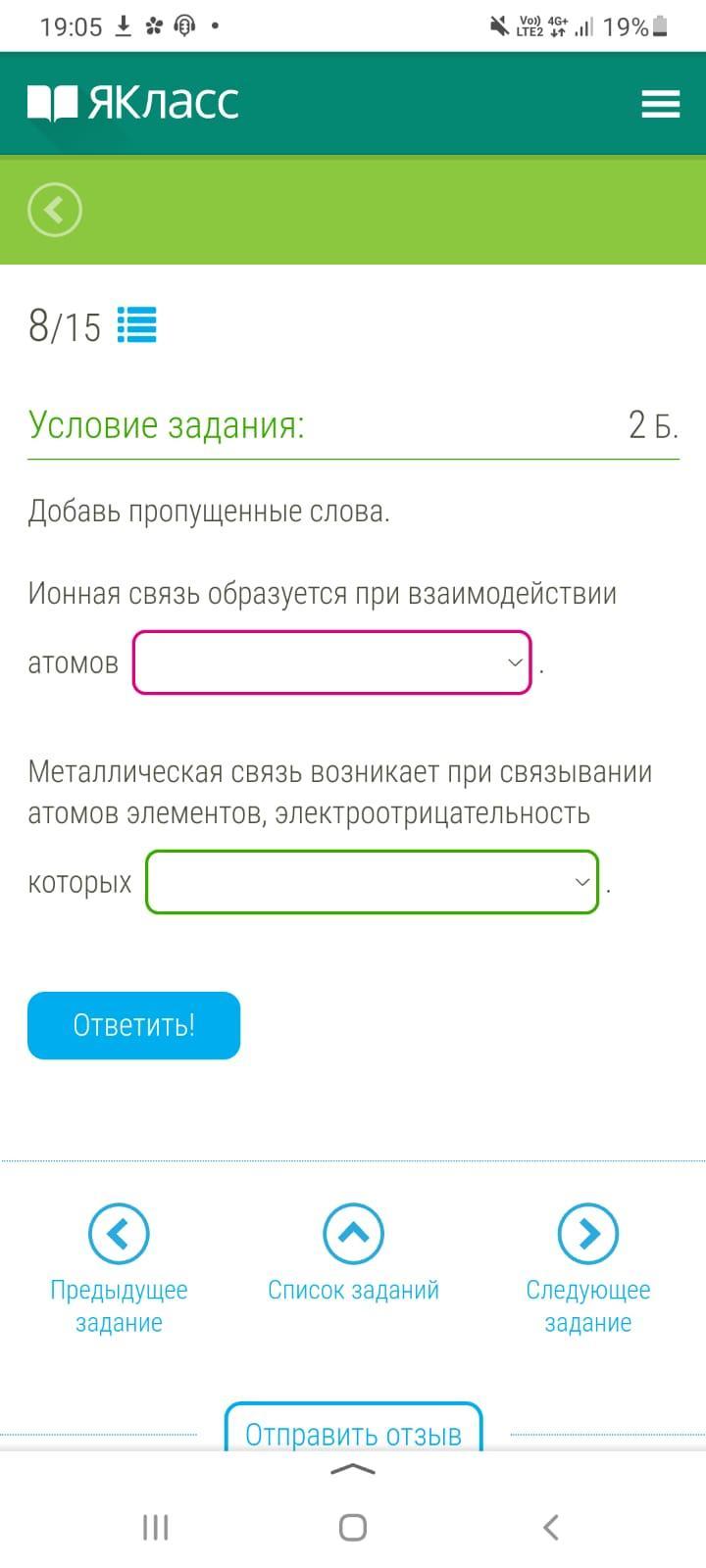Tap the back arrow in green bar
Viewport: 706px width, 1568px height.
pyautogui.click(x=55, y=210)
